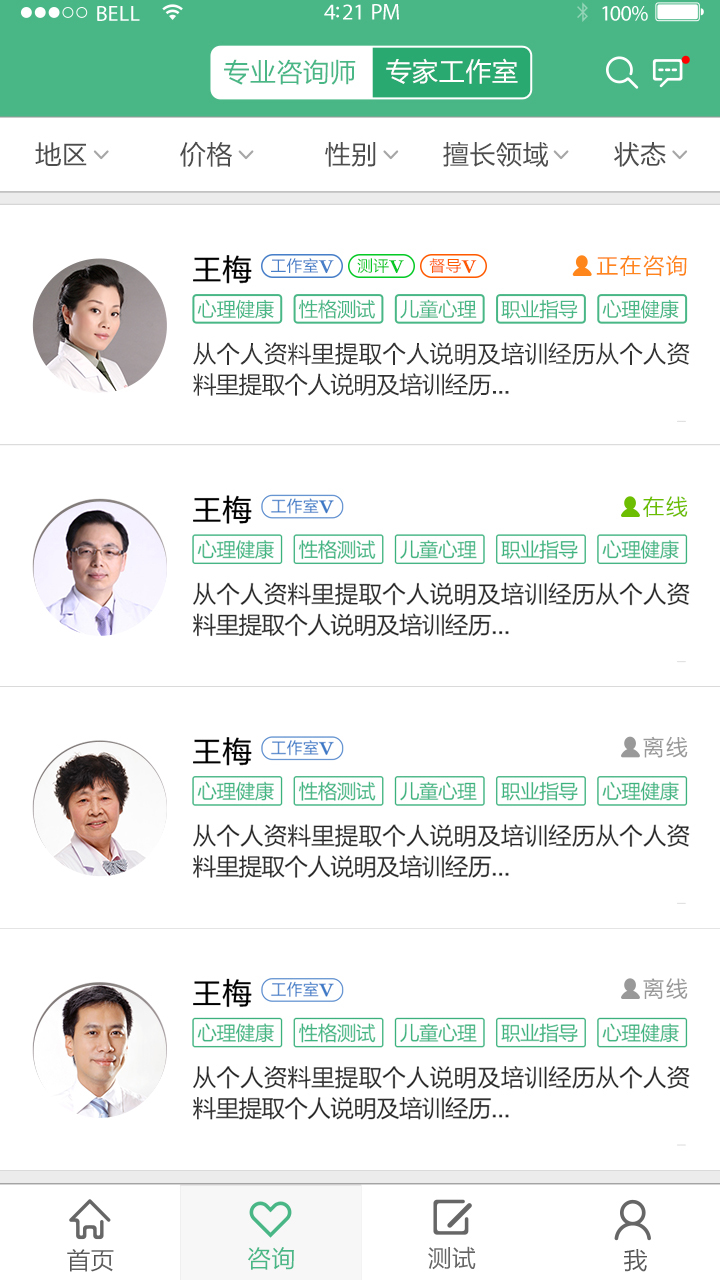This screenshot has width=720, height=1280.
Task: Select the 儿童心理 tag on the second consultant
Action: (438, 549)
